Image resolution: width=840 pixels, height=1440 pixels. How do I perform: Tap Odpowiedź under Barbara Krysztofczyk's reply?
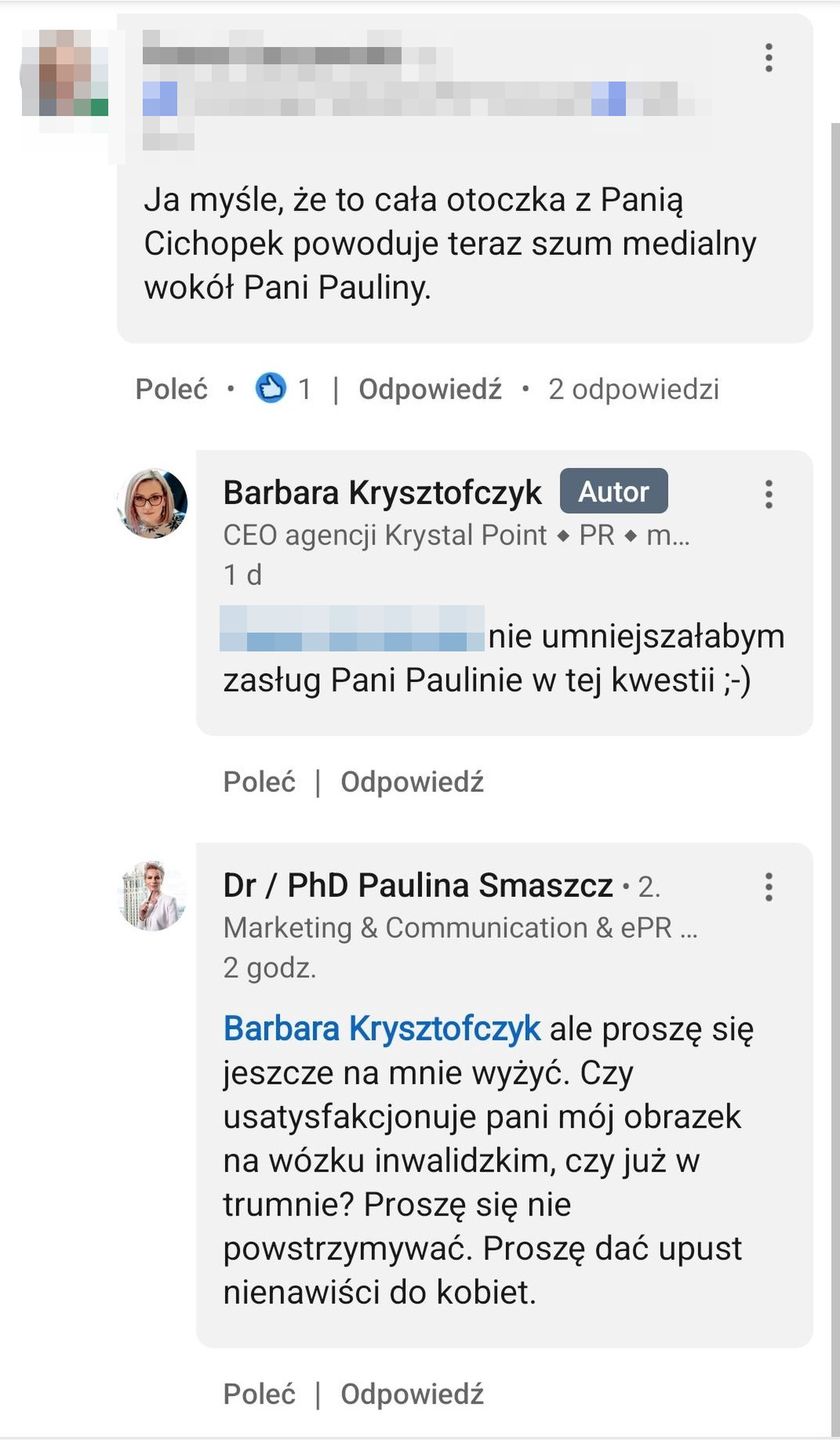tap(412, 781)
